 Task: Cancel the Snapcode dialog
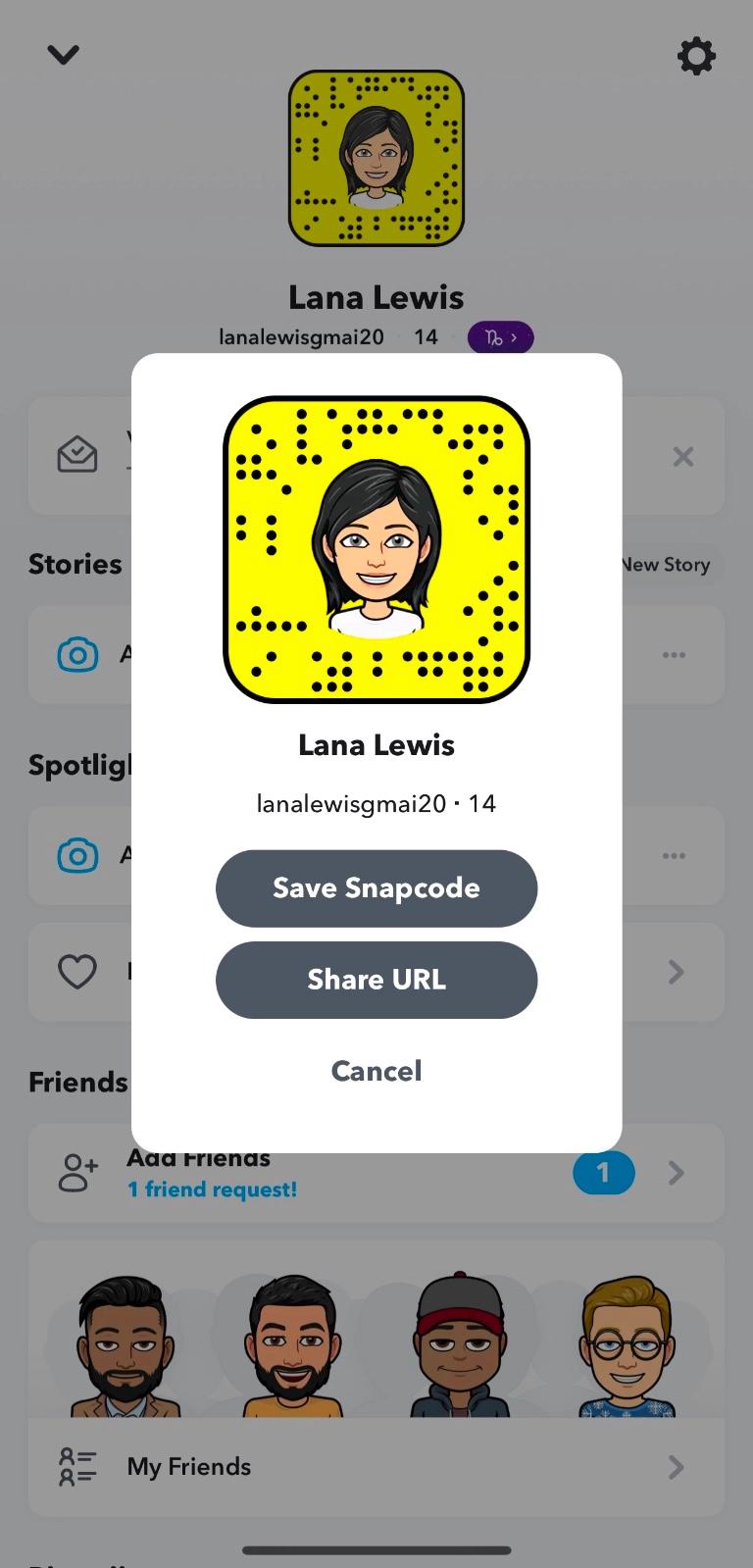(x=376, y=1071)
